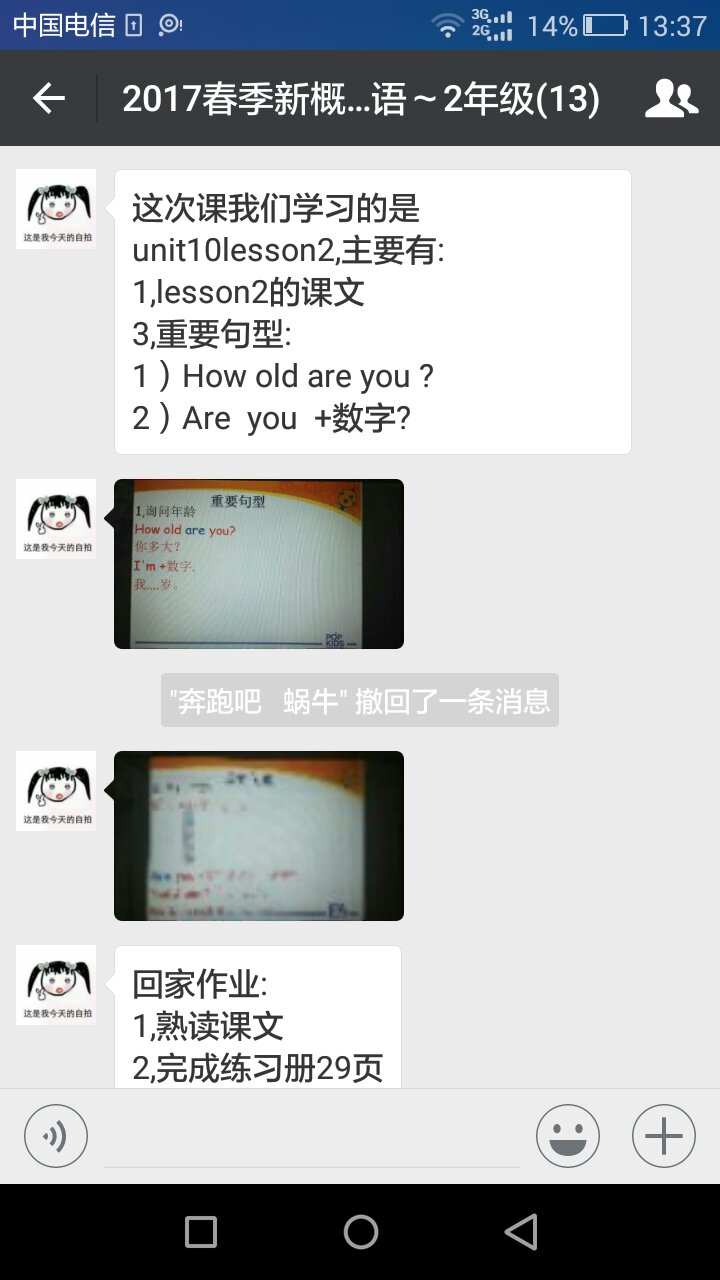Open recent apps from the navigation bar
Image resolution: width=720 pixels, height=1280 pixels.
(x=201, y=1232)
